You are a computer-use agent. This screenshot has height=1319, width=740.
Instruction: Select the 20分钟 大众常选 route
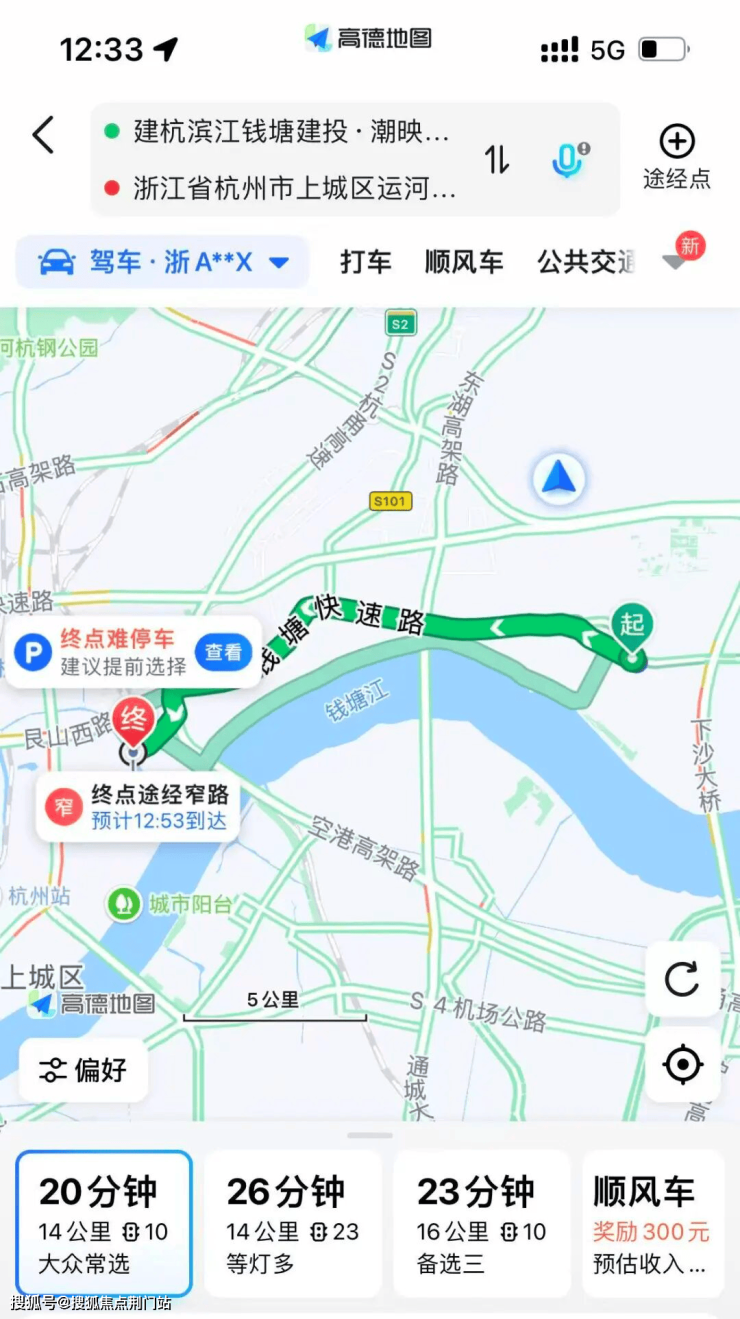[104, 1224]
